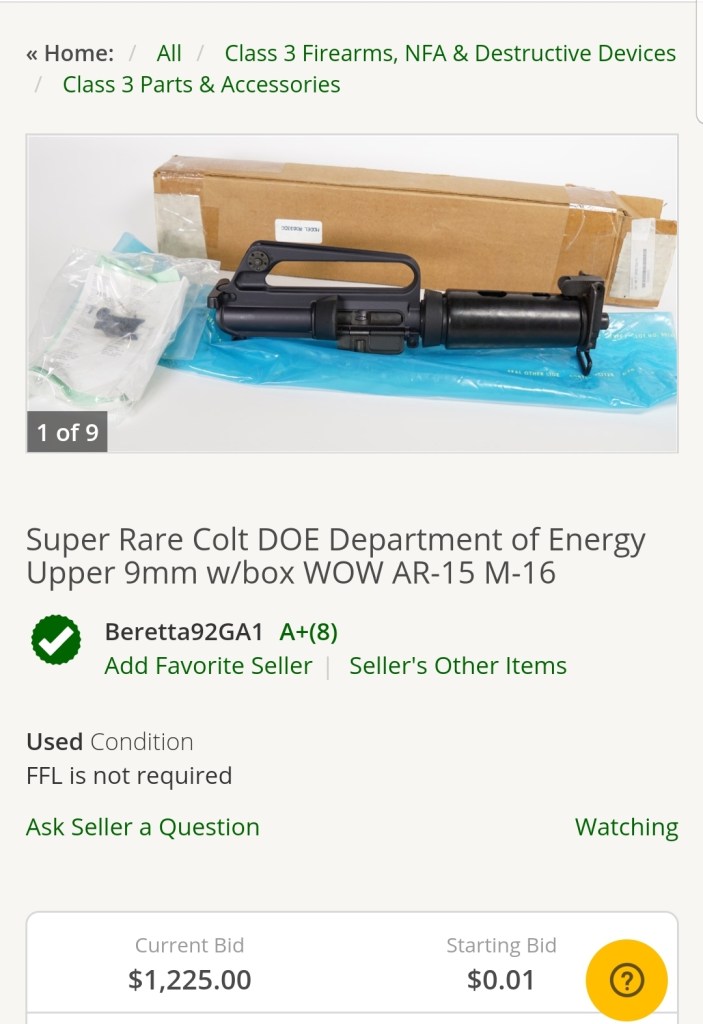Screen dimensions: 703x1024
Task: Open the listing photo gallery
Action: click(352, 293)
